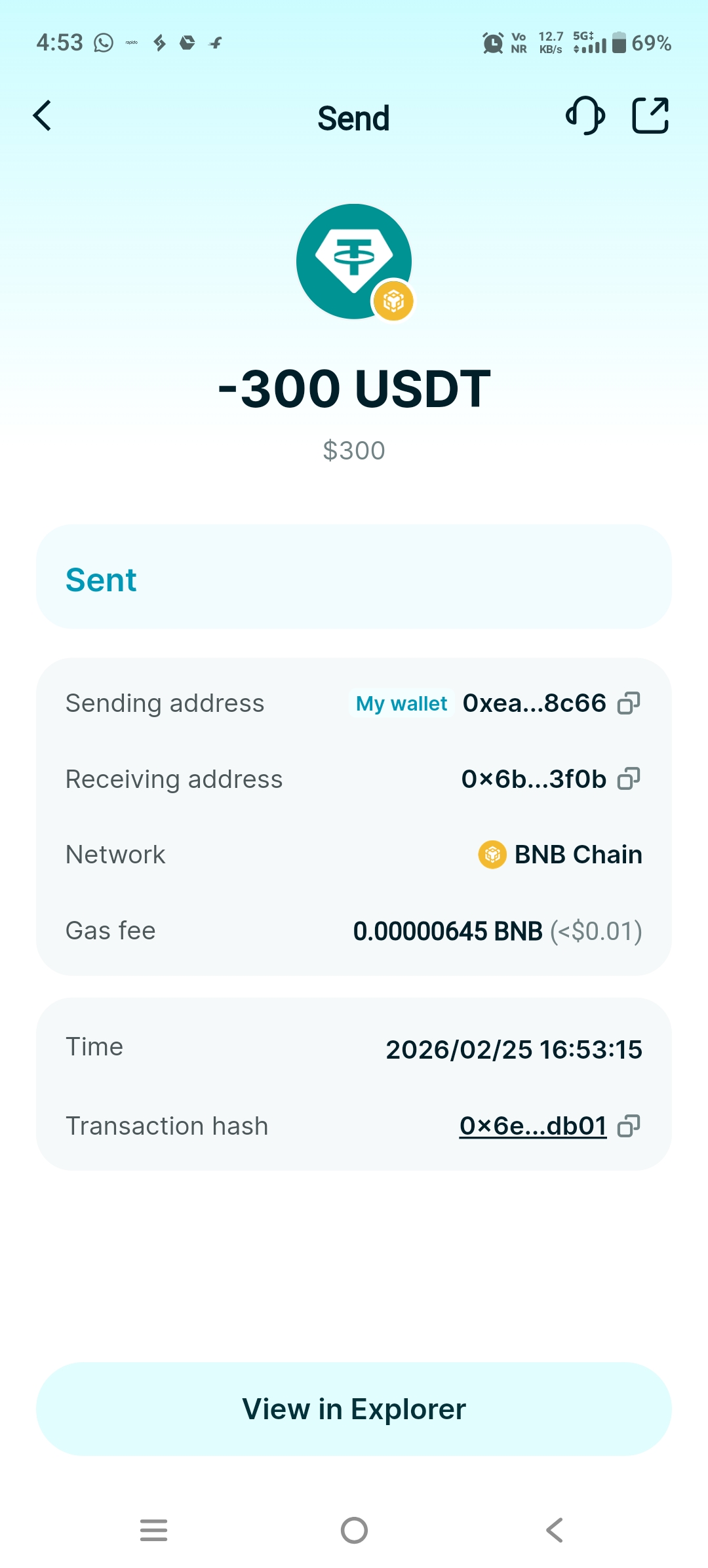Open transaction hash link 0x6e...db01
This screenshot has width=708, height=1568.
(x=533, y=1126)
